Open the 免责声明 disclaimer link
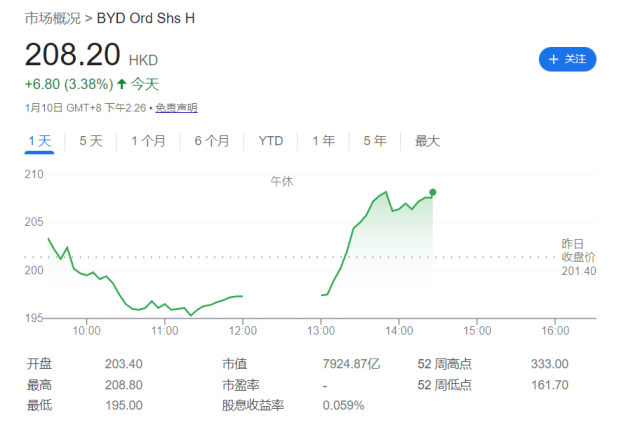The height and width of the screenshot is (430, 640). [176, 108]
